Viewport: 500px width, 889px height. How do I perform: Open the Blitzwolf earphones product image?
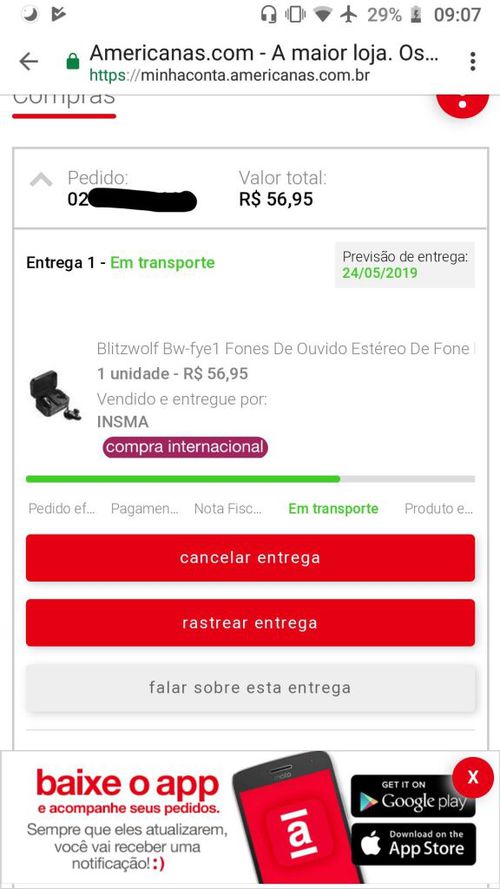pyautogui.click(x=55, y=395)
